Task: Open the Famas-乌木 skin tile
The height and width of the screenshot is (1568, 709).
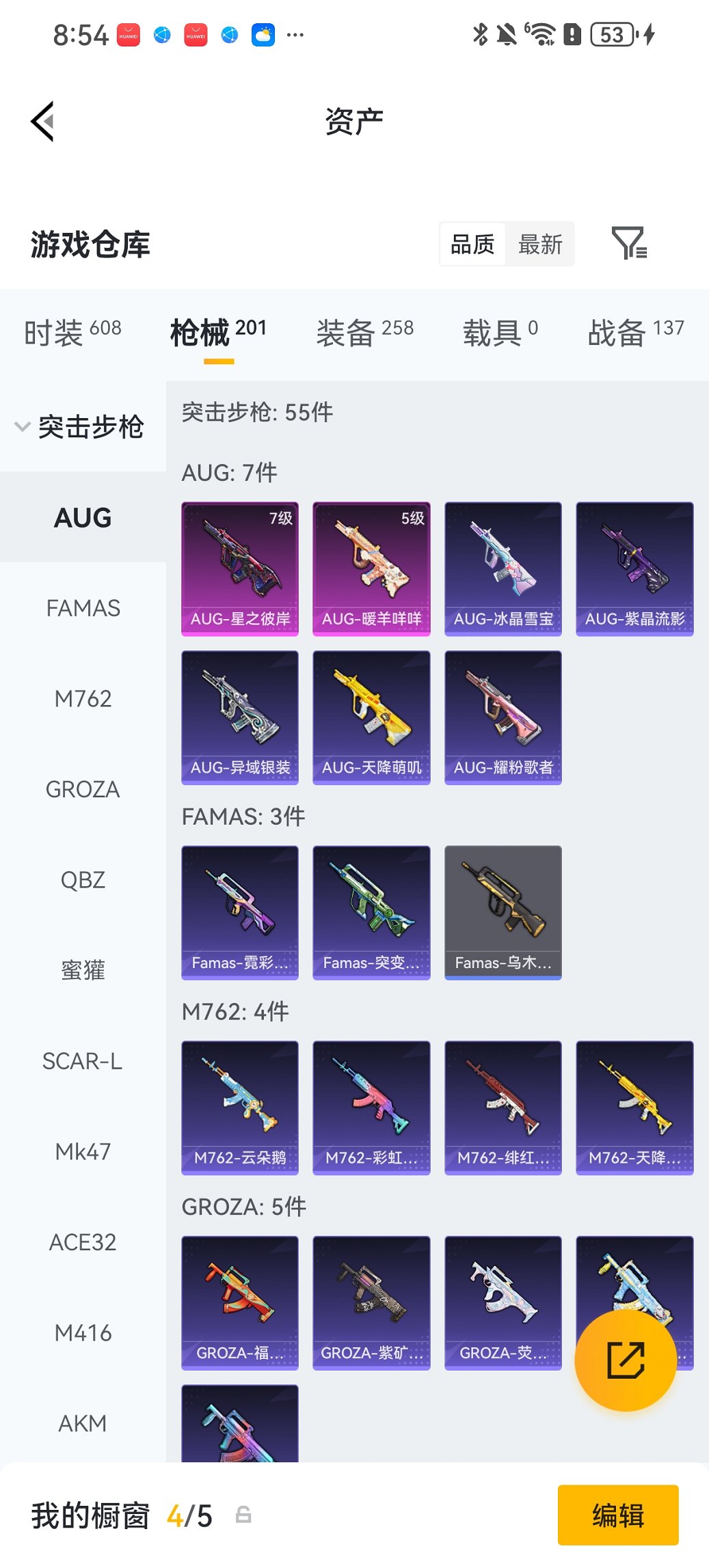Action: [x=503, y=912]
